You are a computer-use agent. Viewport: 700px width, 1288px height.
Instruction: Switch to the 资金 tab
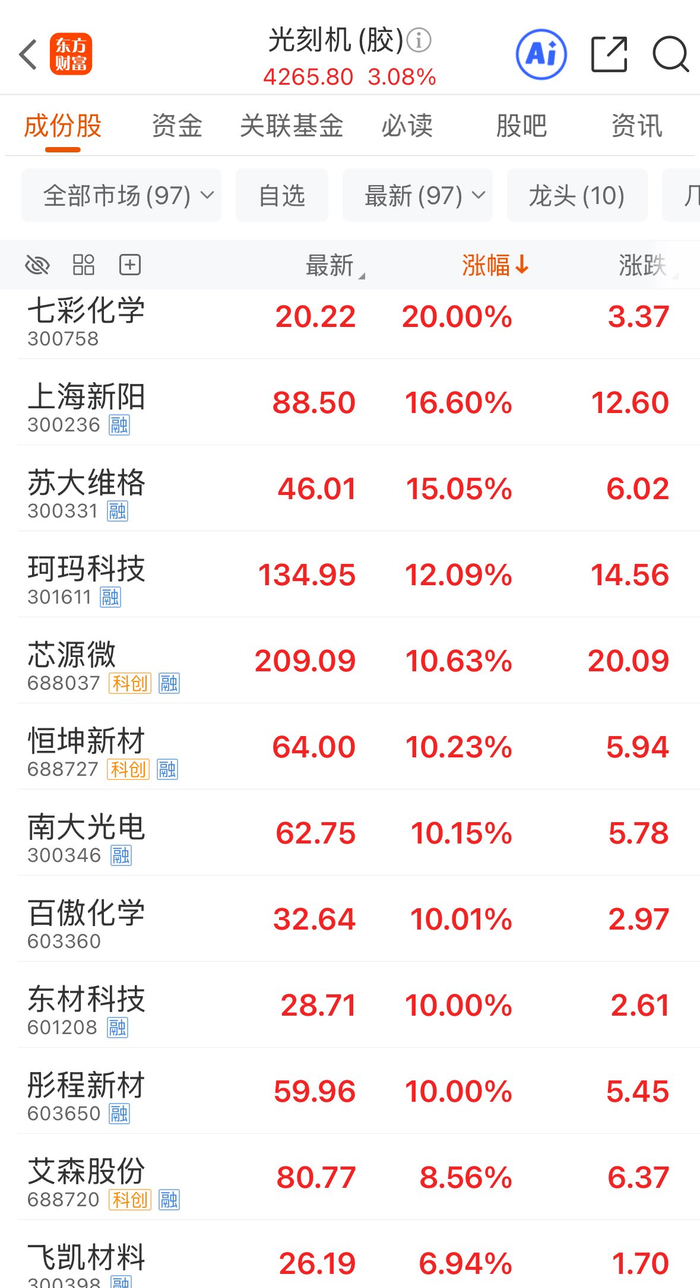point(177,126)
